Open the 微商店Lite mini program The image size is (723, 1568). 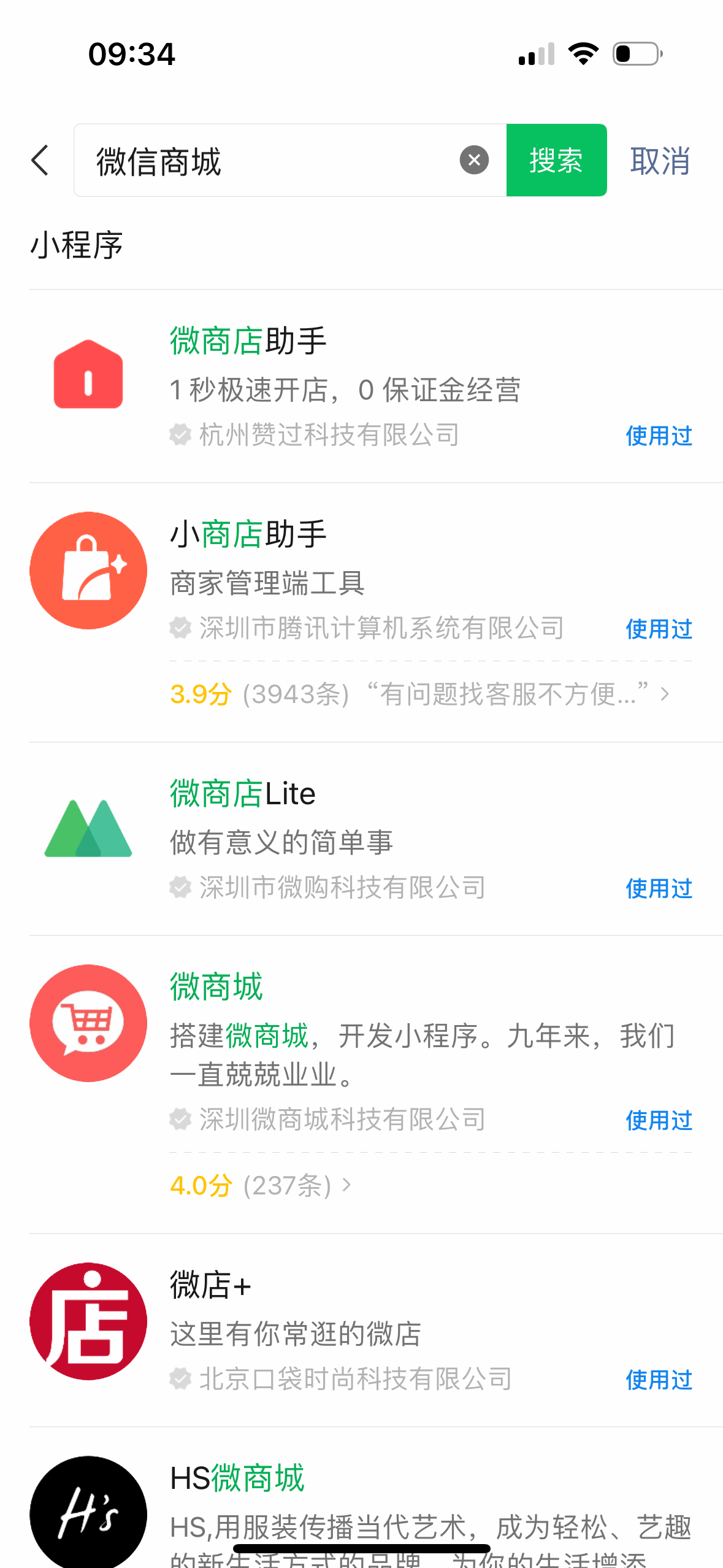tap(376, 839)
